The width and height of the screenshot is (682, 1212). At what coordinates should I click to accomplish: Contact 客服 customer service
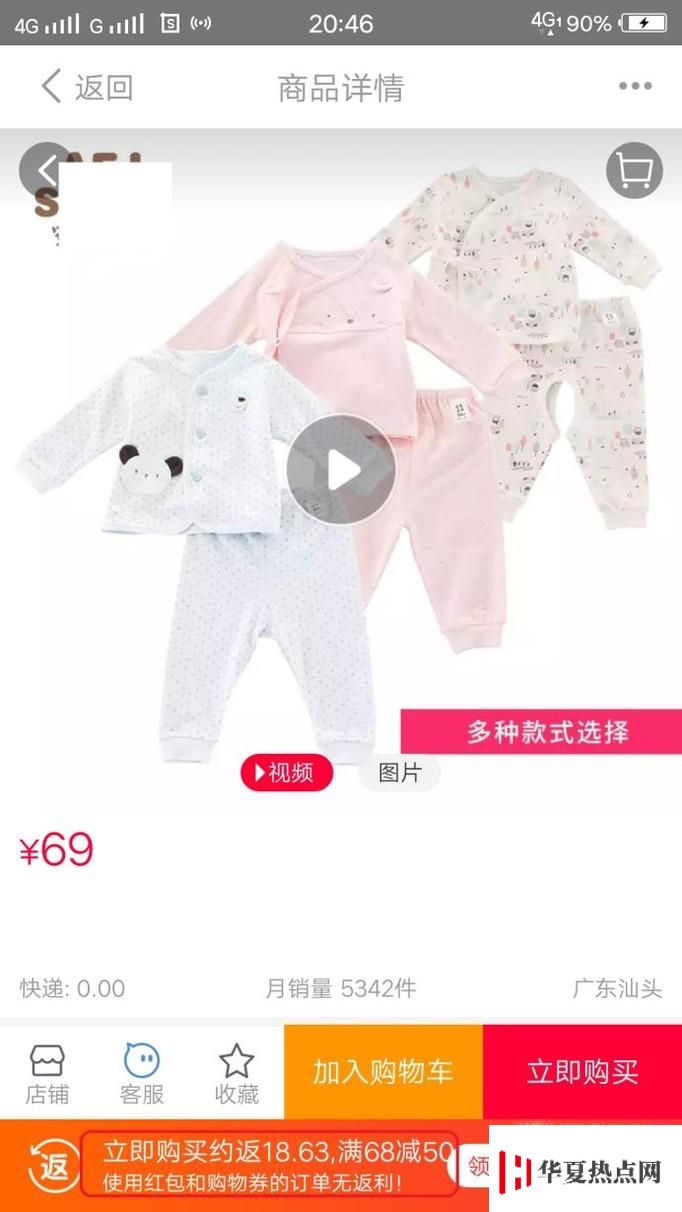tap(141, 1073)
